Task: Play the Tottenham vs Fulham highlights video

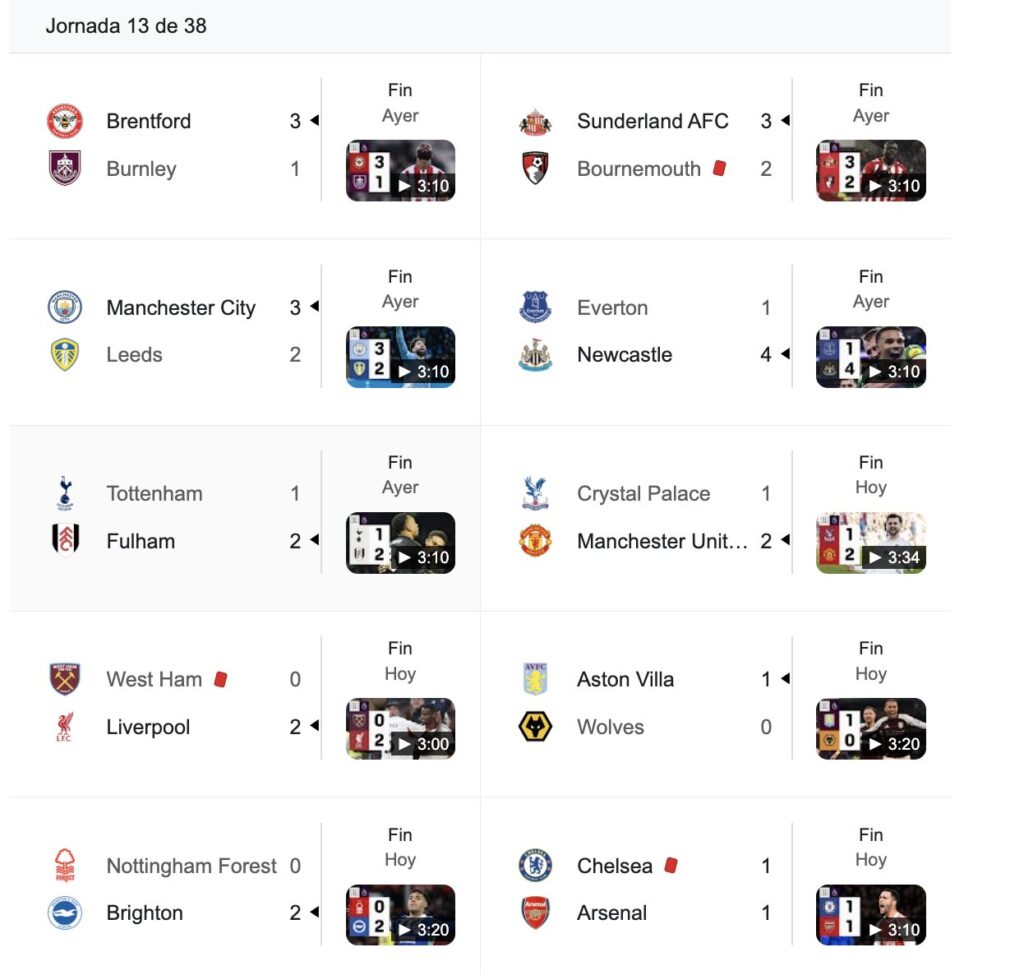Action: tap(400, 543)
